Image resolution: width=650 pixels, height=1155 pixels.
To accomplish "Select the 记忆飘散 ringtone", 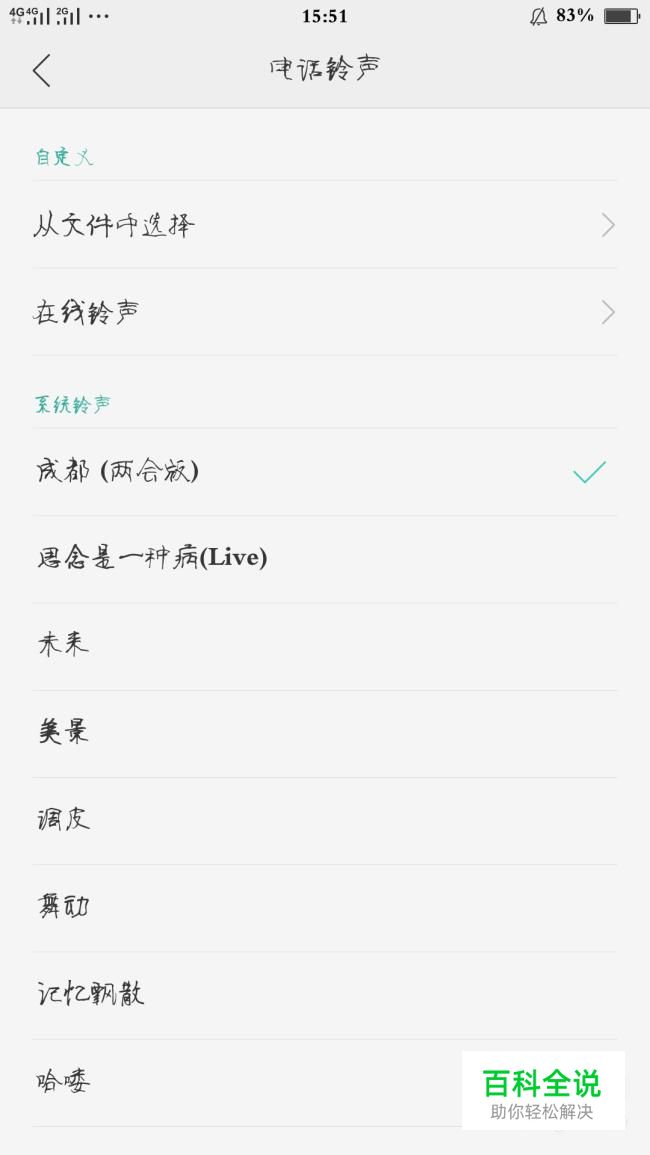I will (325, 996).
